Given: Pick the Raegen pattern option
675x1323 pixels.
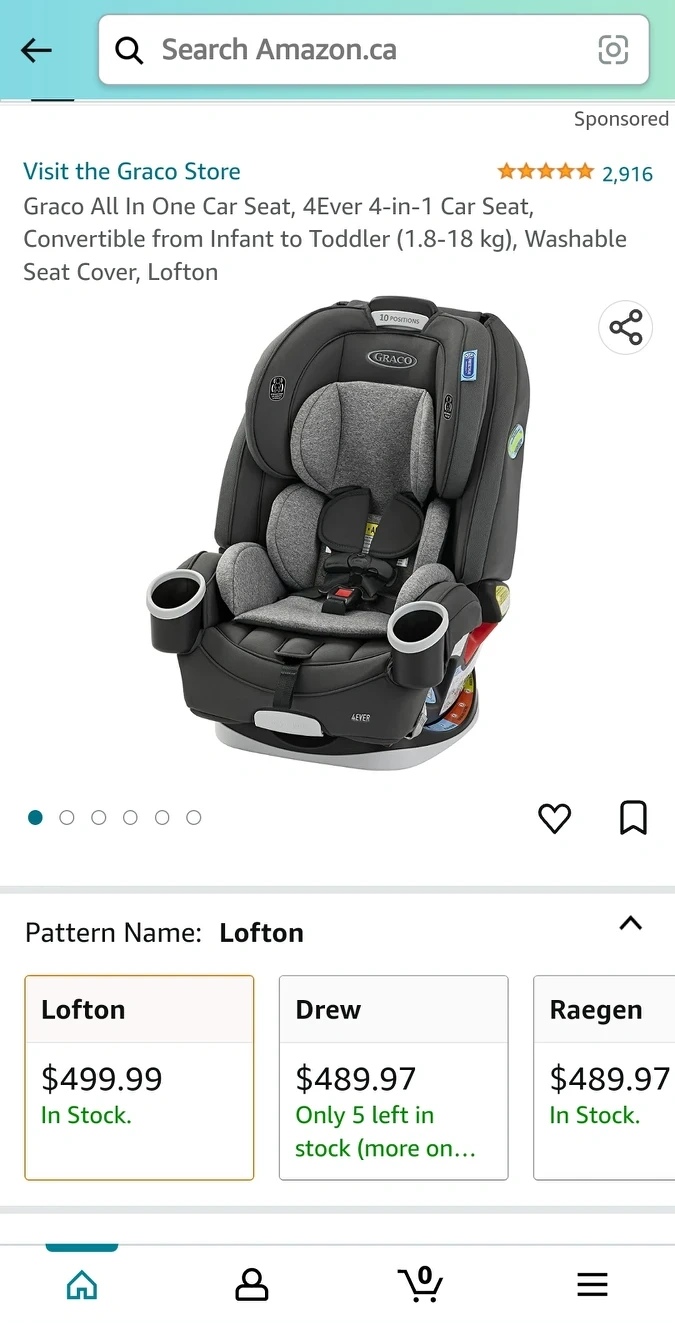Looking at the screenshot, I should coord(605,1077).
